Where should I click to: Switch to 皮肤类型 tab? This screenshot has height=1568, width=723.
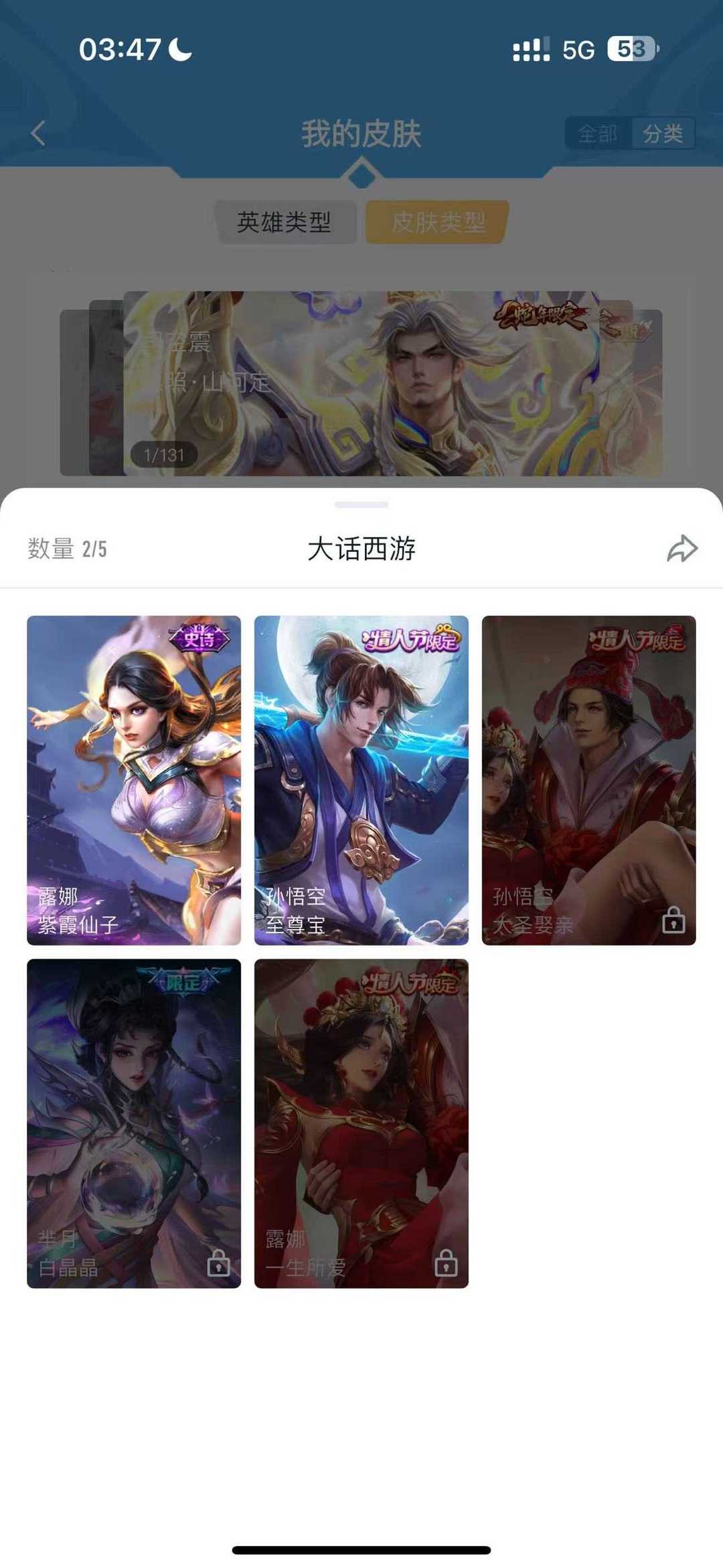tap(437, 222)
